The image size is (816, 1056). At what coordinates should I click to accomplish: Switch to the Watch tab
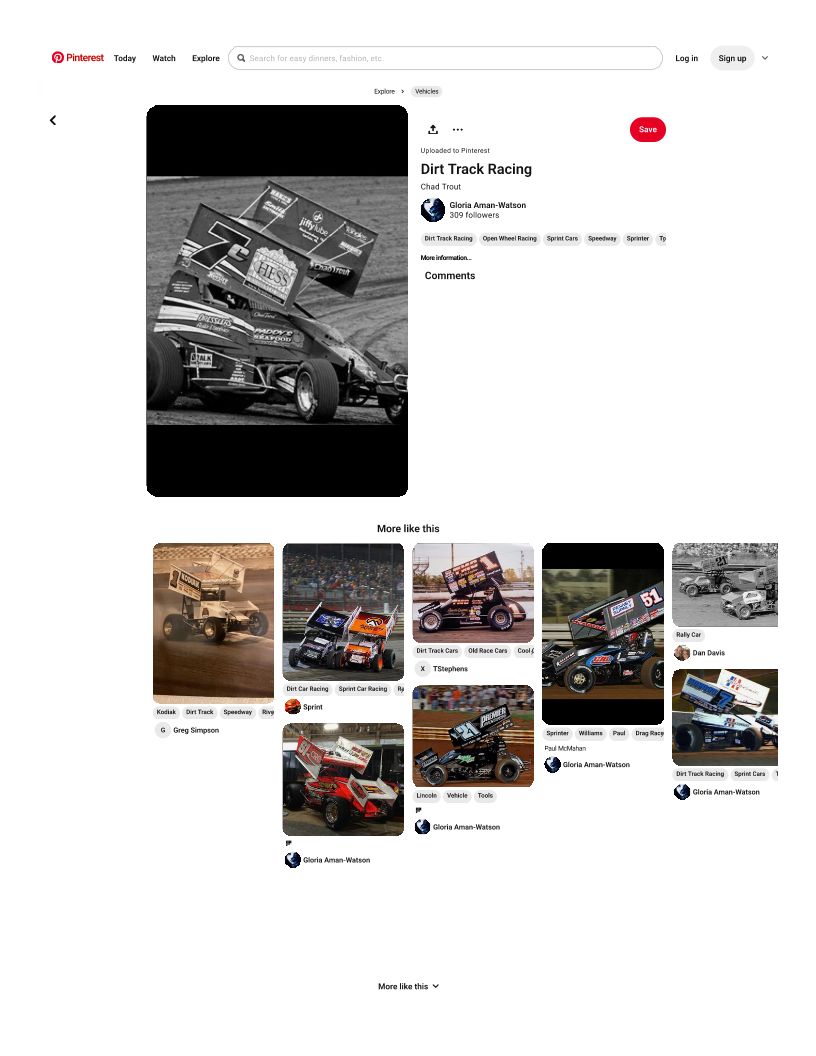tap(164, 58)
